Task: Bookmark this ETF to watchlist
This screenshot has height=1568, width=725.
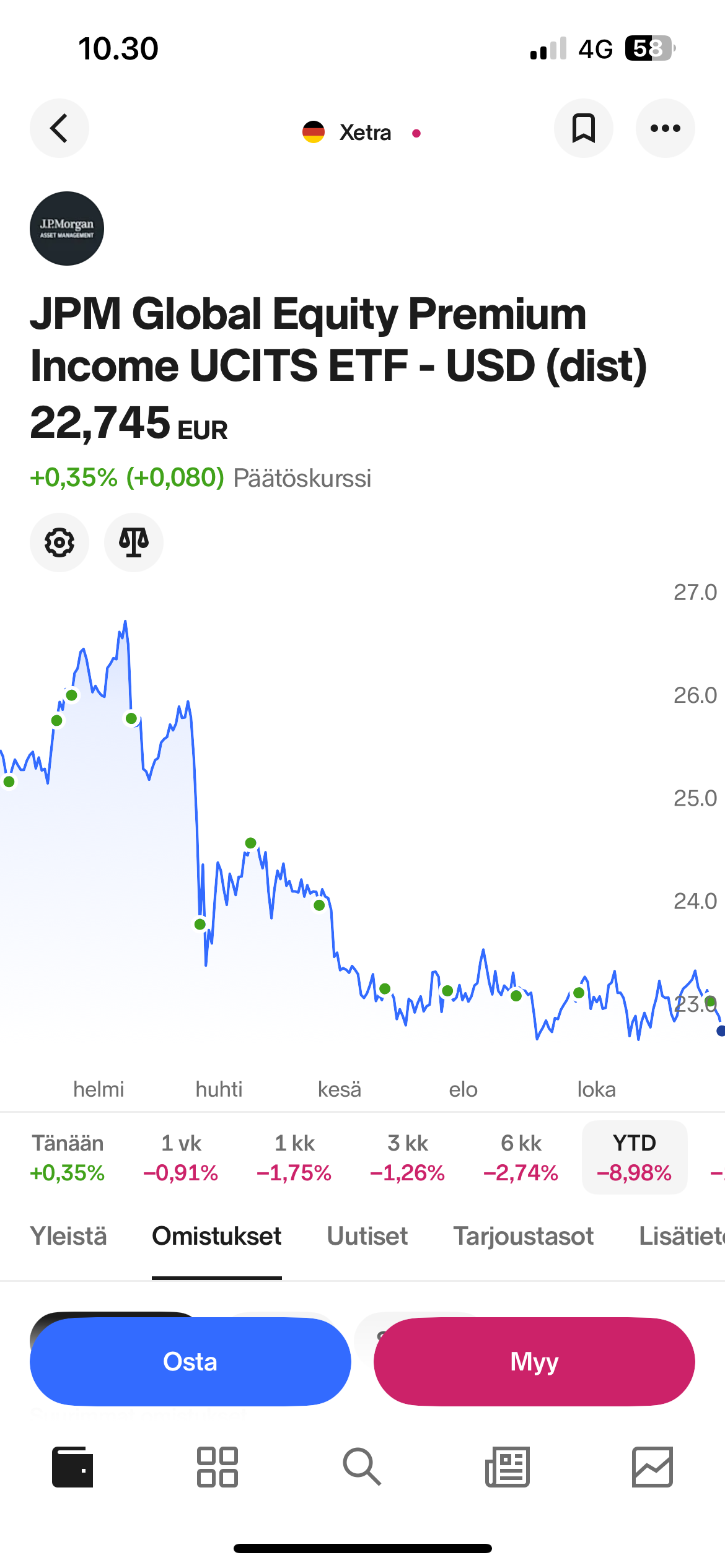Action: pyautogui.click(x=583, y=129)
